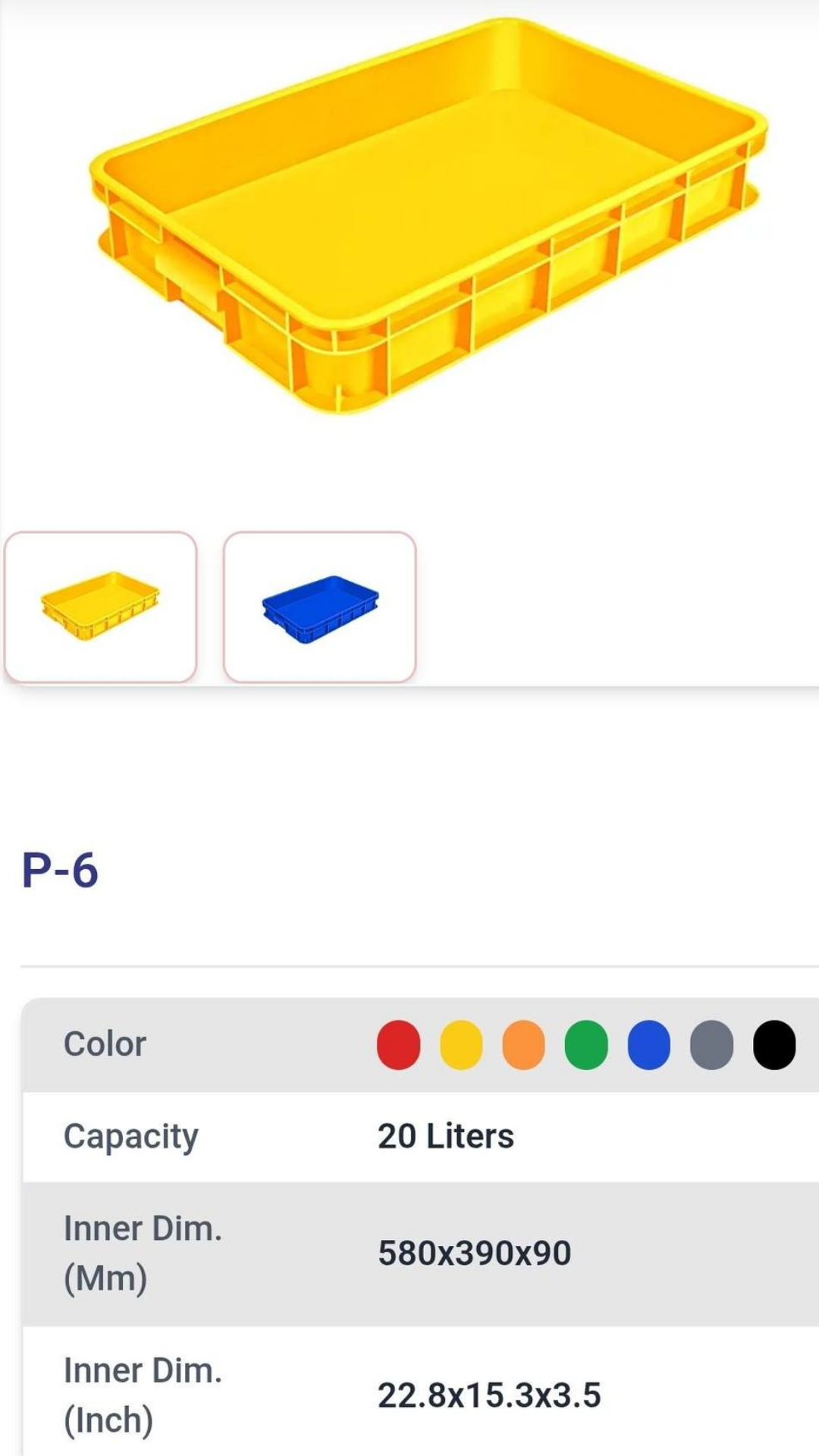Select the blue crate thumbnail
The image size is (819, 1456).
[319, 607]
